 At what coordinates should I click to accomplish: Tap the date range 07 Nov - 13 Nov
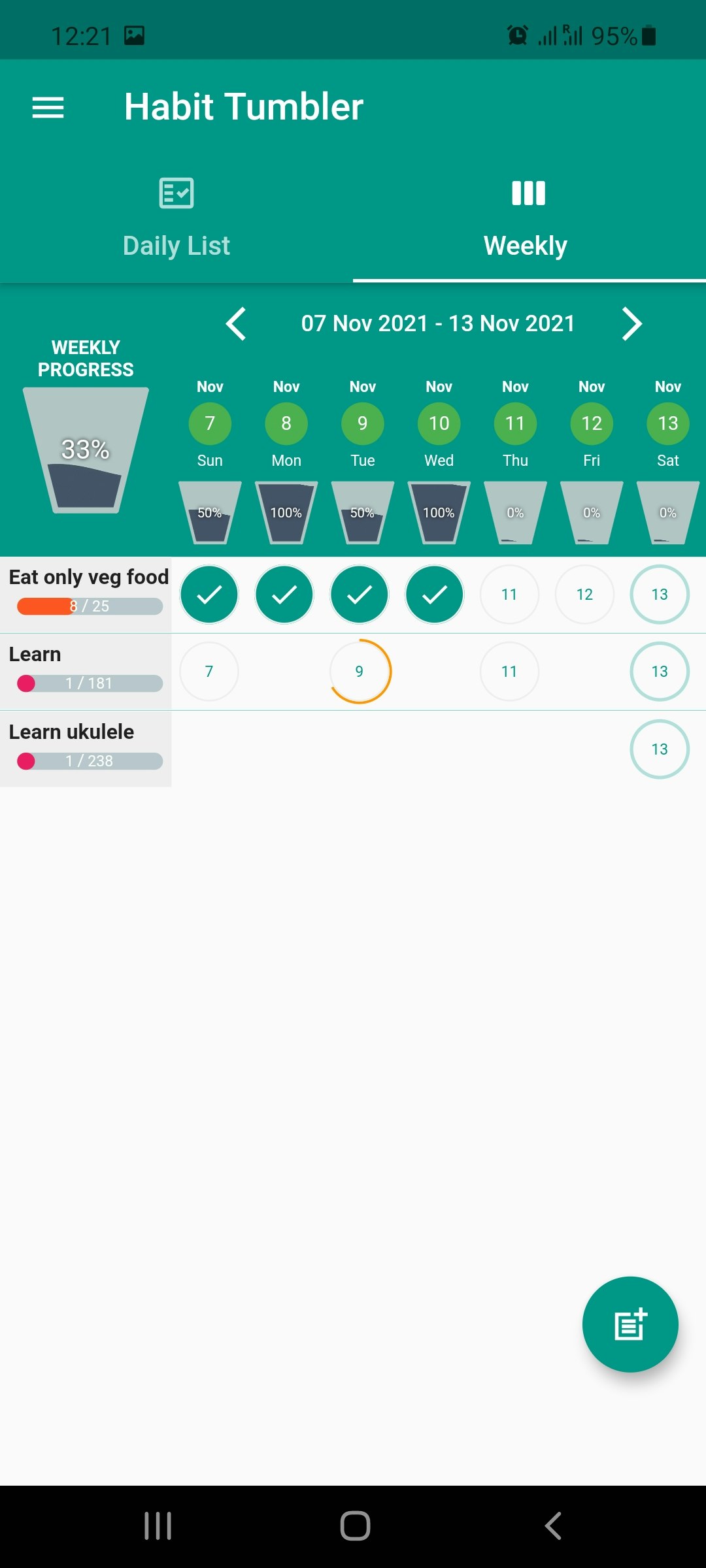pyautogui.click(x=439, y=323)
